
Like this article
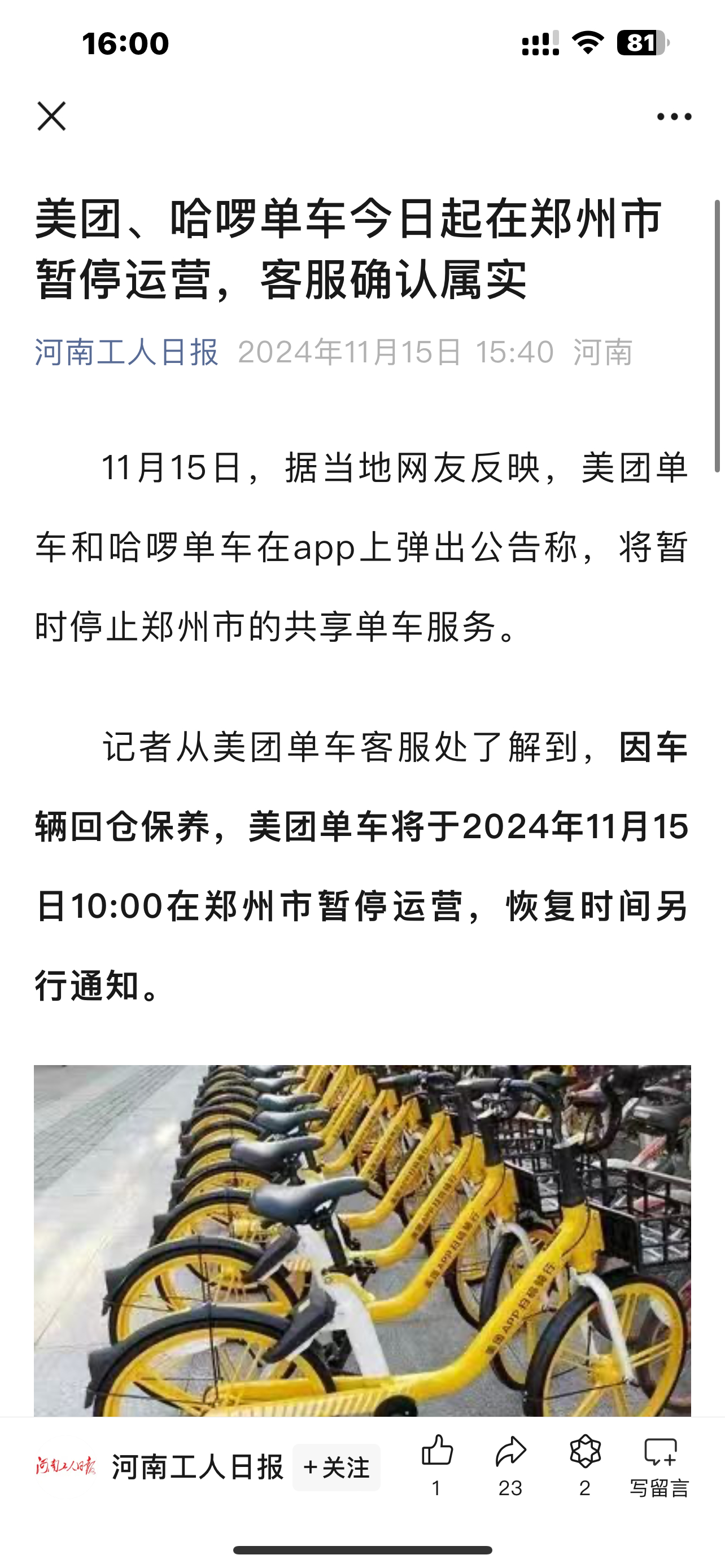tap(437, 1452)
